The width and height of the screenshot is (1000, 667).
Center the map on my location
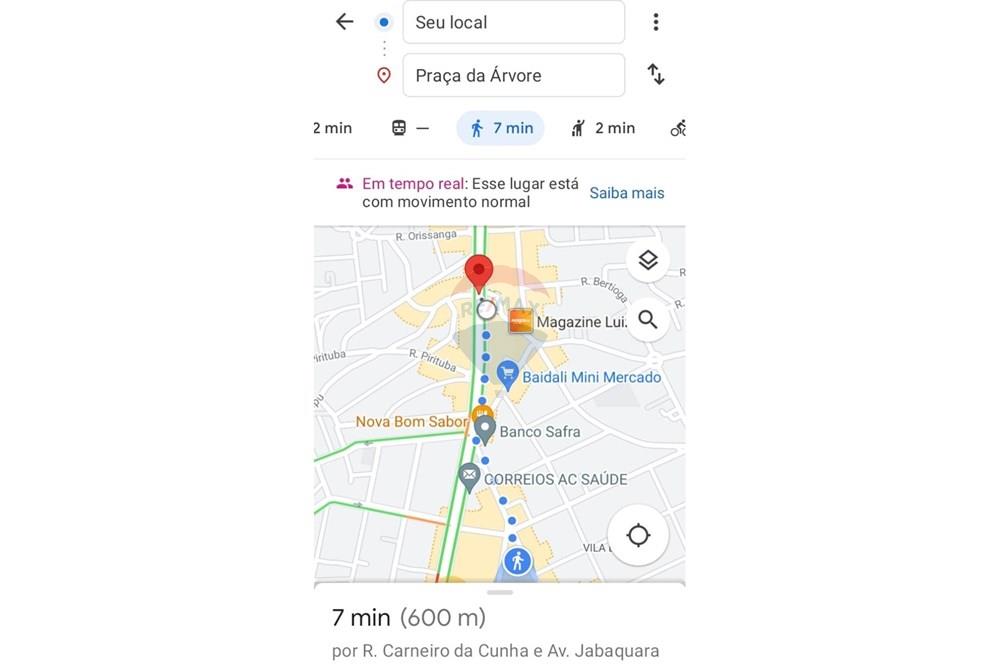click(638, 535)
